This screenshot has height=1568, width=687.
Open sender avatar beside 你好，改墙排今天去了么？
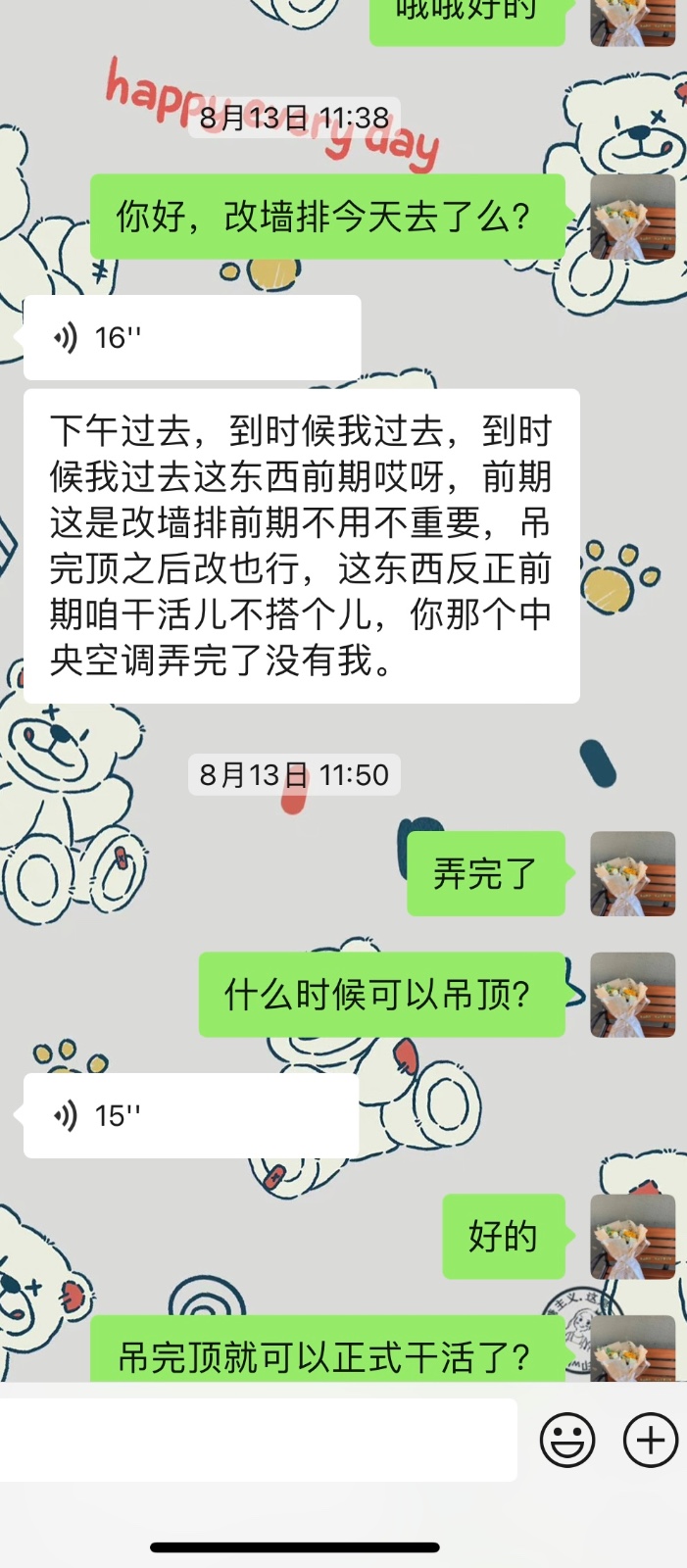coord(632,217)
